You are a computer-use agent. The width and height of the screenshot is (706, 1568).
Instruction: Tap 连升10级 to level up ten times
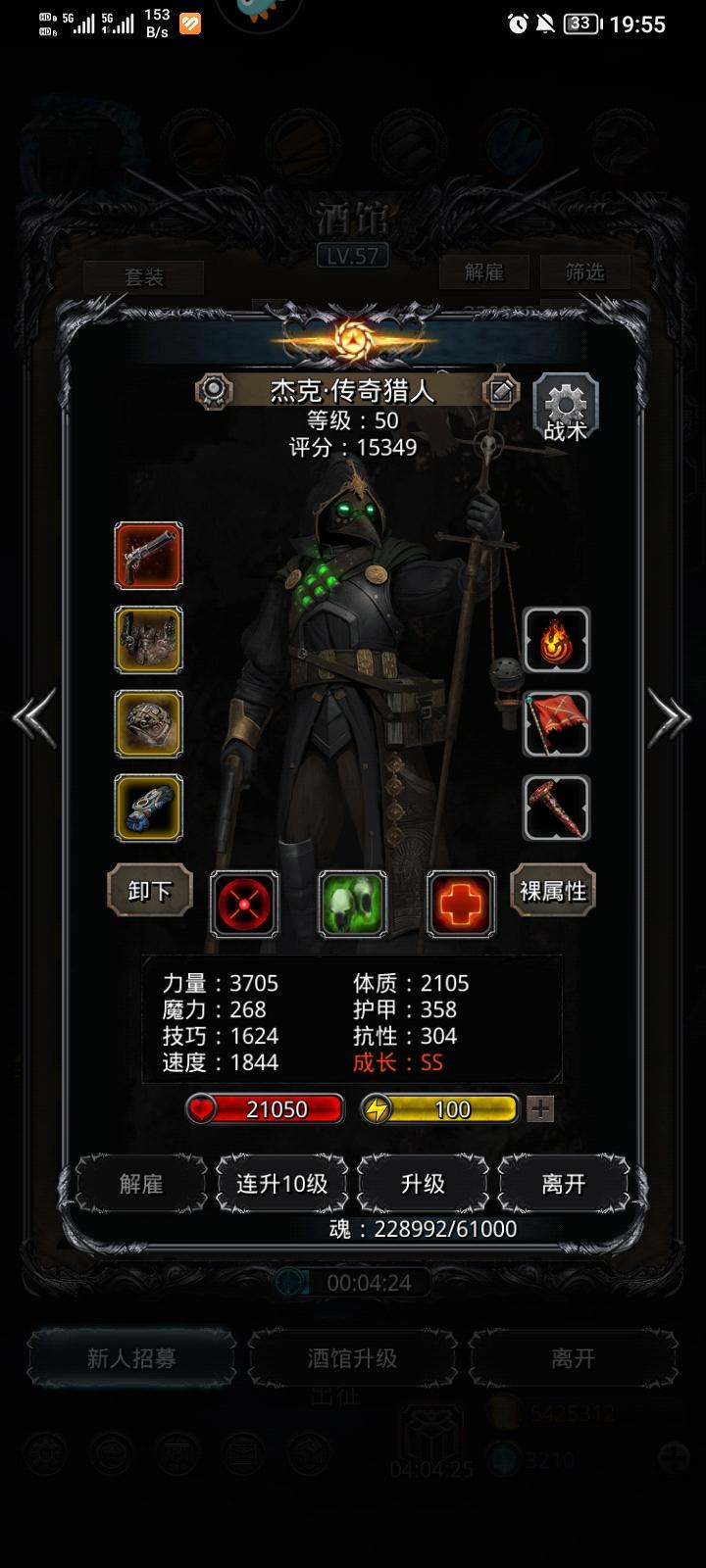point(281,1185)
